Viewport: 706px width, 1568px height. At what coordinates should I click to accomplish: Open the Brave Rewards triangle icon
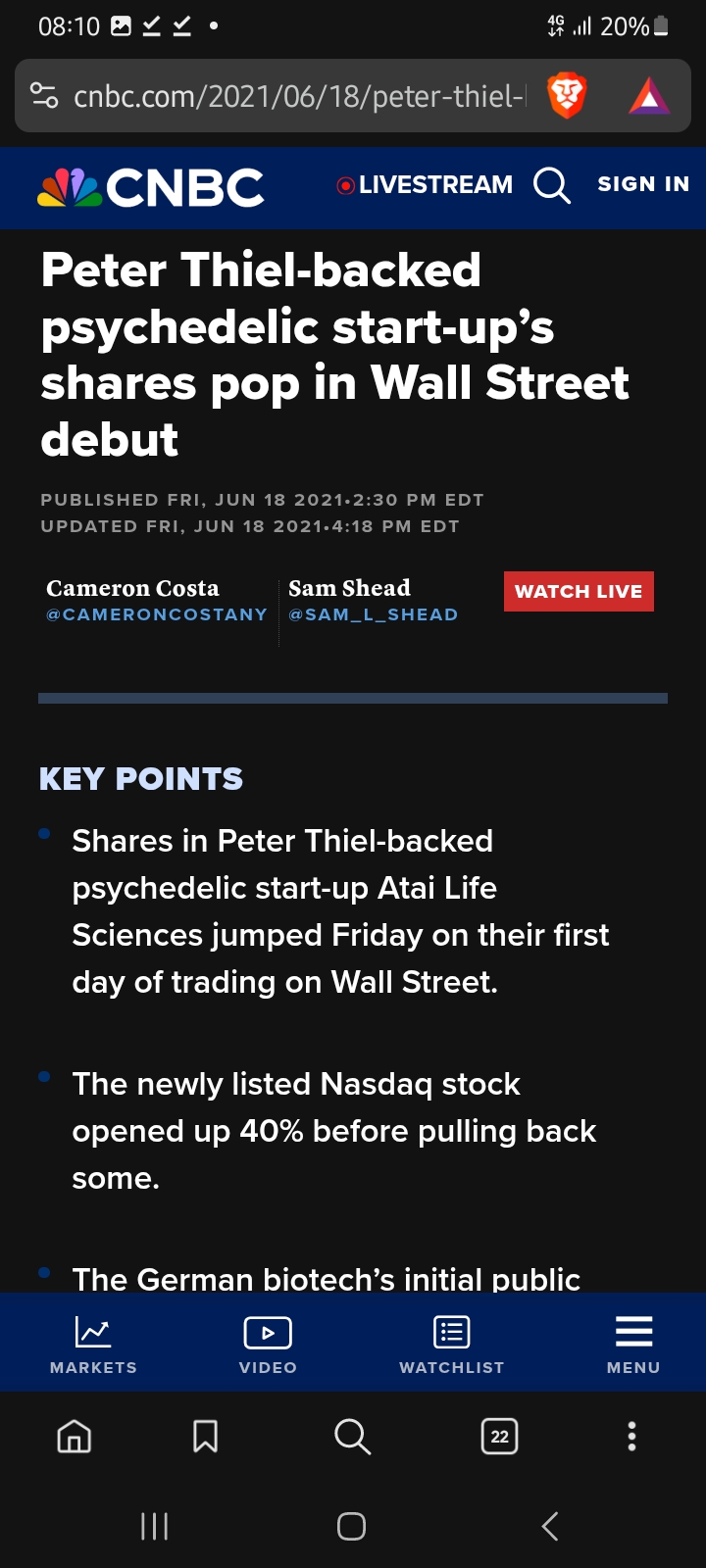(649, 96)
